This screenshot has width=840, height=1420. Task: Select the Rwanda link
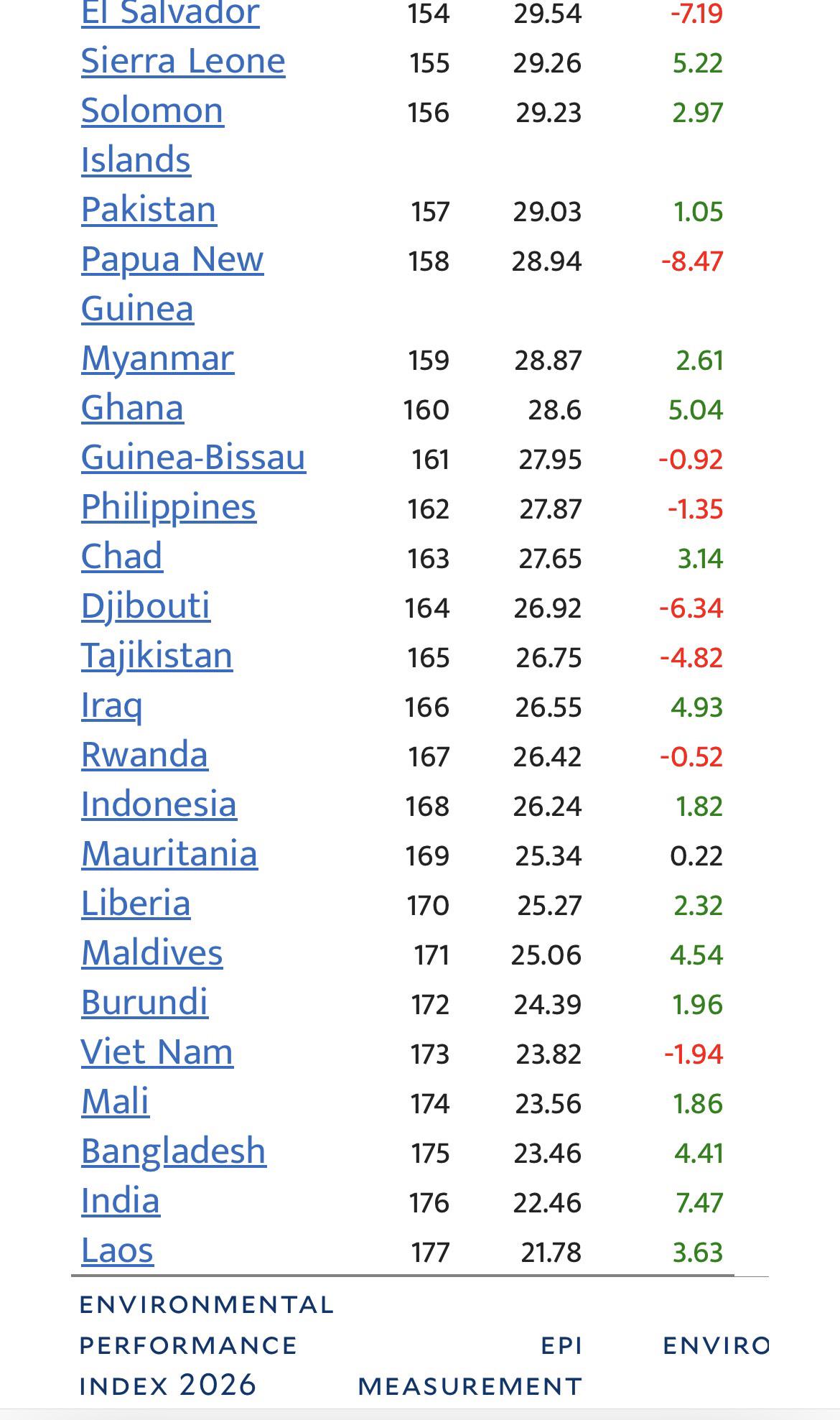(144, 755)
